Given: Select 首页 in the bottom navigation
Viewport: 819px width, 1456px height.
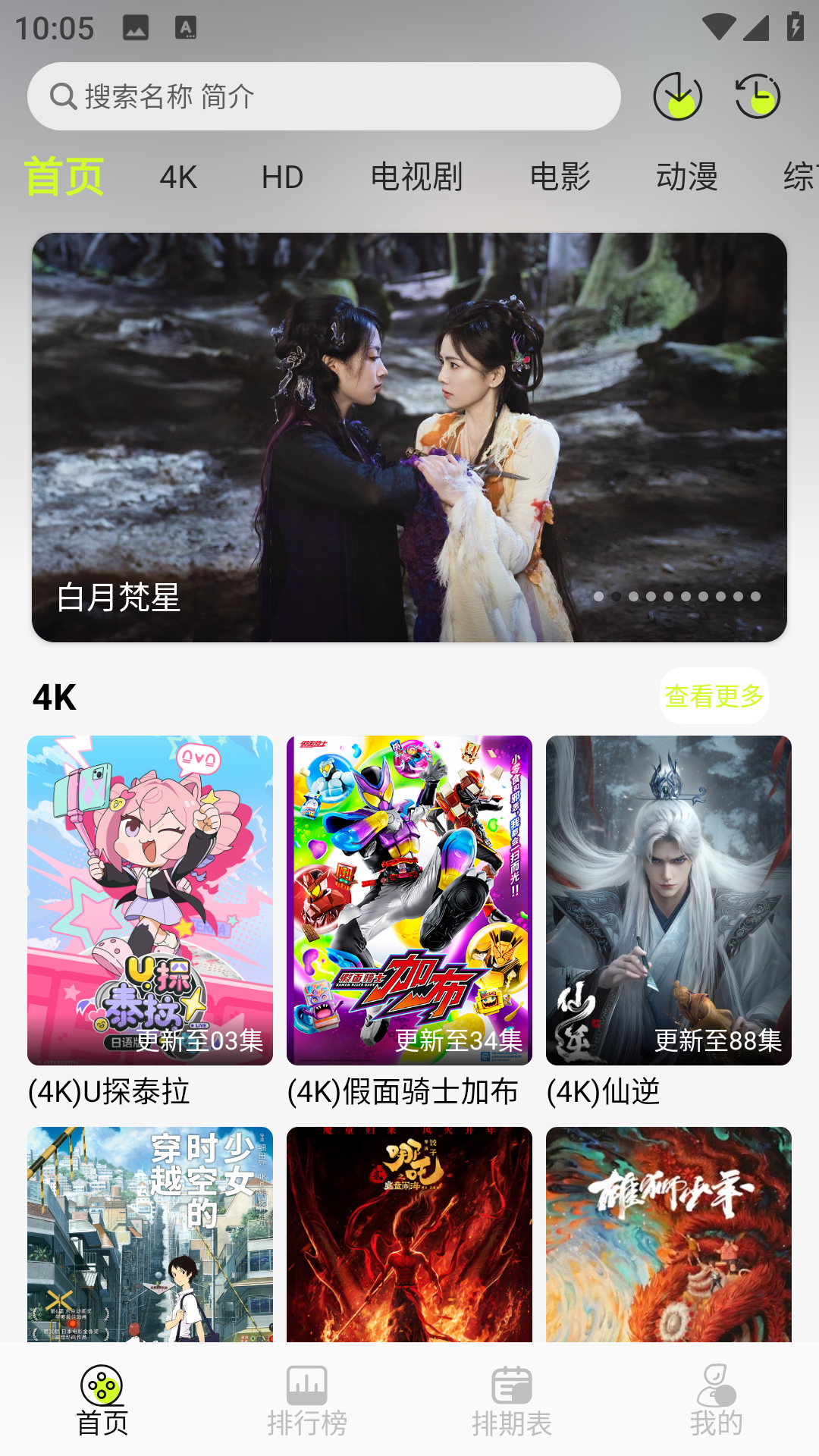Looking at the screenshot, I should click(102, 1400).
